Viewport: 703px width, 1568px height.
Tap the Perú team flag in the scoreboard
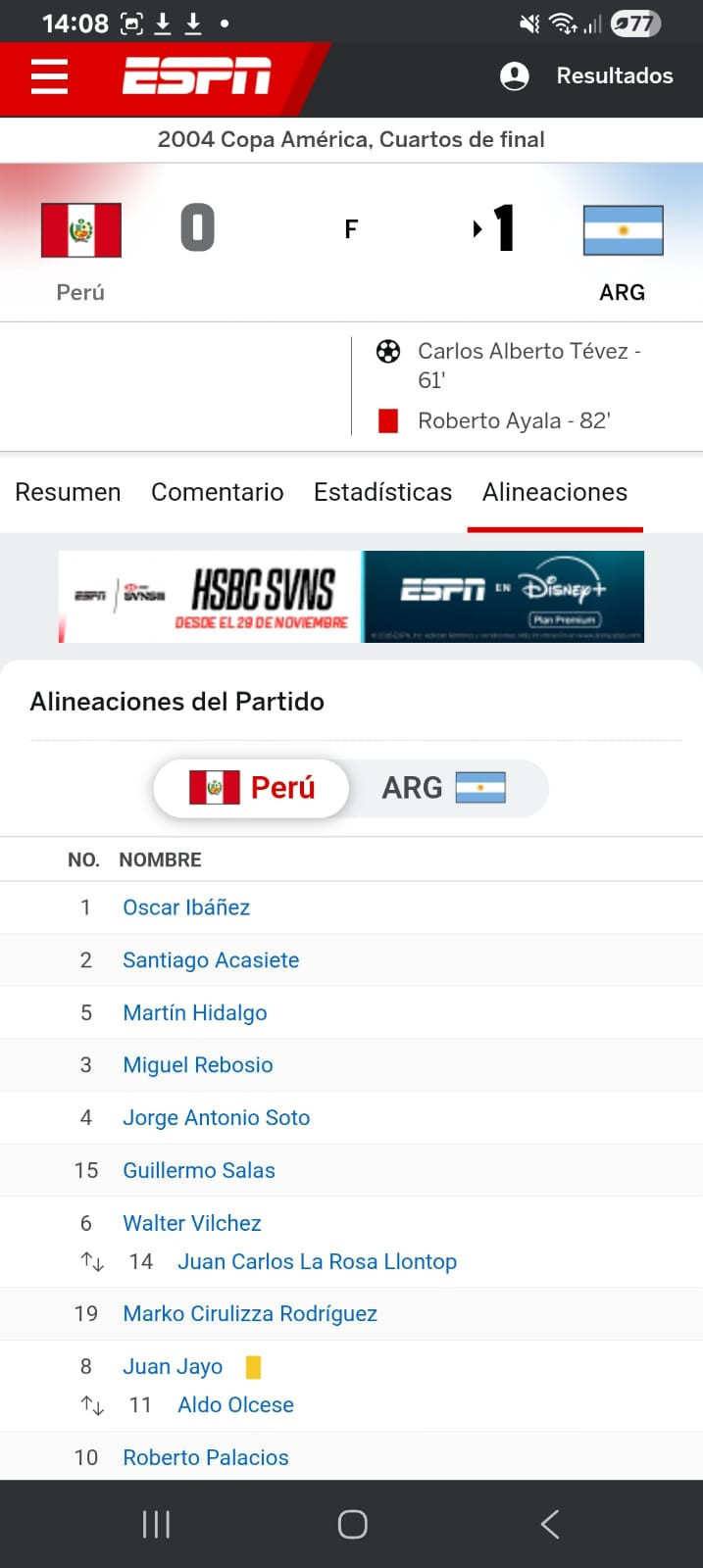(81, 230)
